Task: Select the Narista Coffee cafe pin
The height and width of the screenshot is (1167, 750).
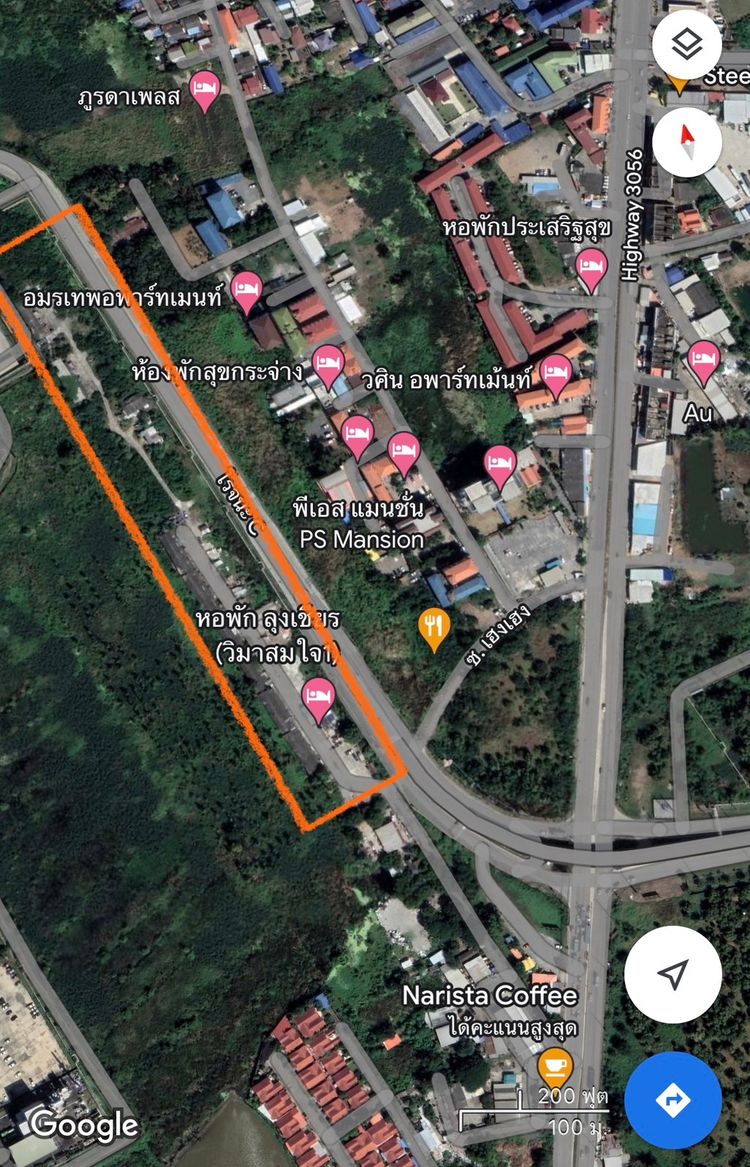Action: click(x=554, y=1066)
